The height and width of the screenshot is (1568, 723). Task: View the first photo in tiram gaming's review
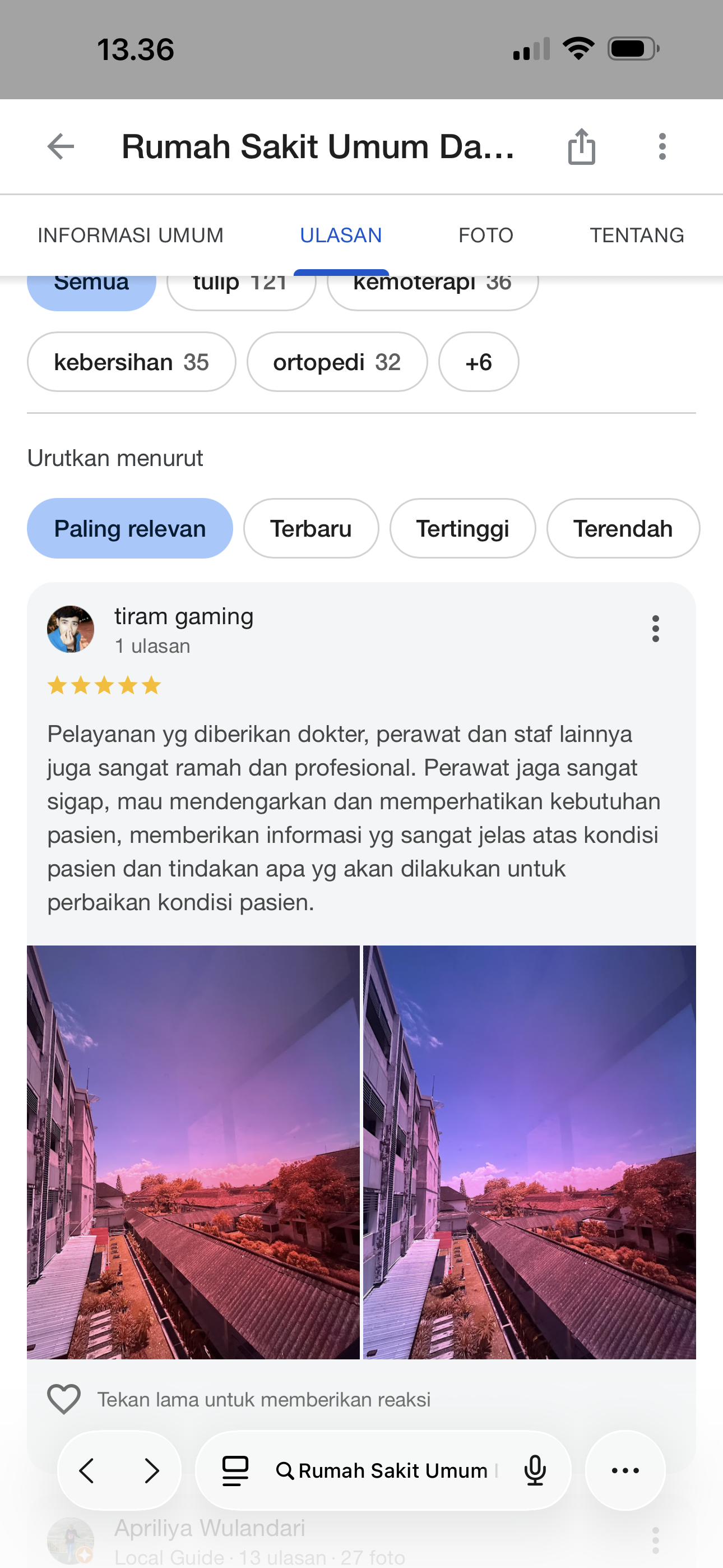(193, 1152)
